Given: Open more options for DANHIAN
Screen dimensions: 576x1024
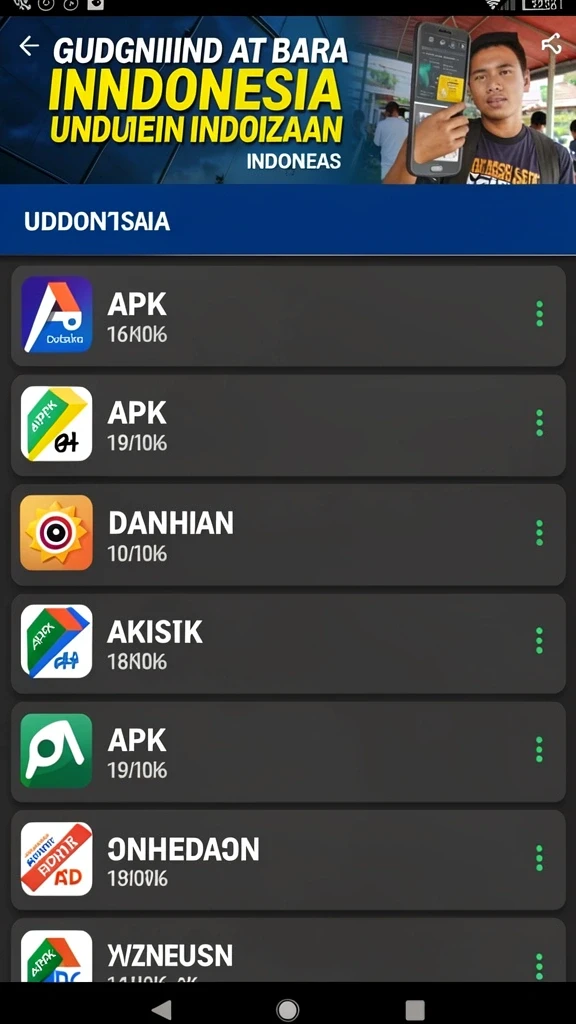Looking at the screenshot, I should pyautogui.click(x=539, y=533).
